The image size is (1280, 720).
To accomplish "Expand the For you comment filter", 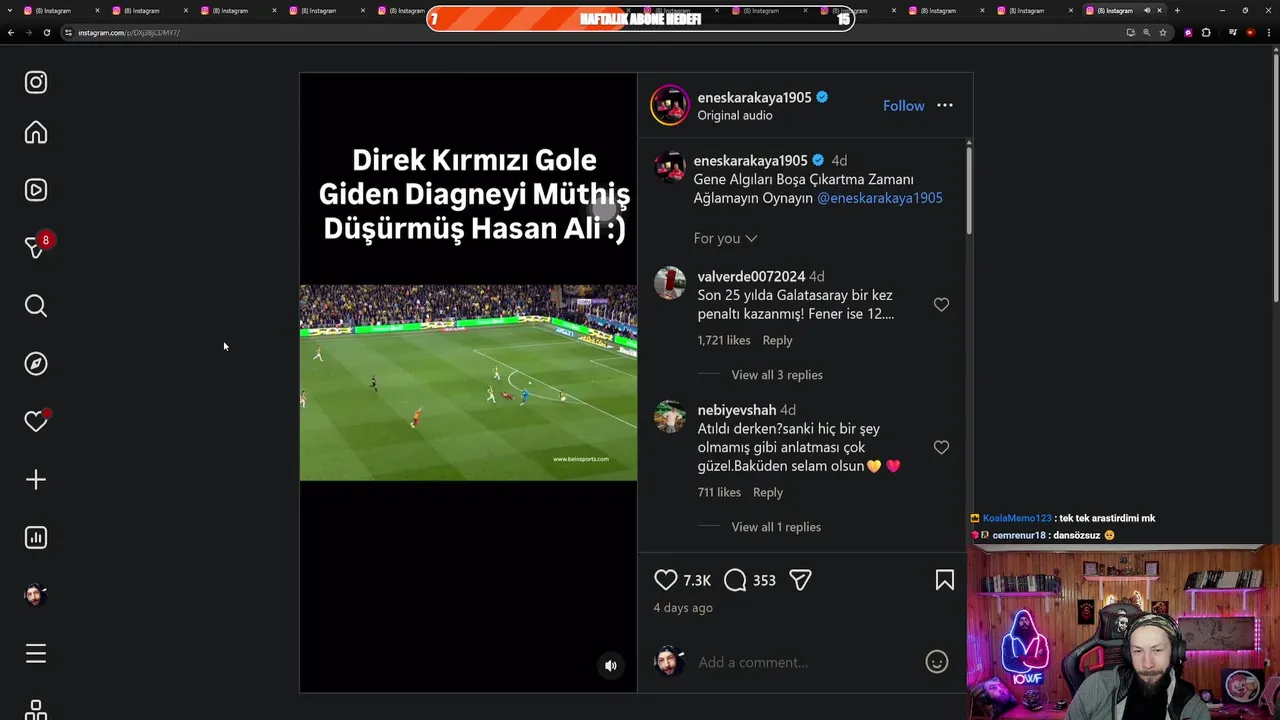I will coord(725,238).
